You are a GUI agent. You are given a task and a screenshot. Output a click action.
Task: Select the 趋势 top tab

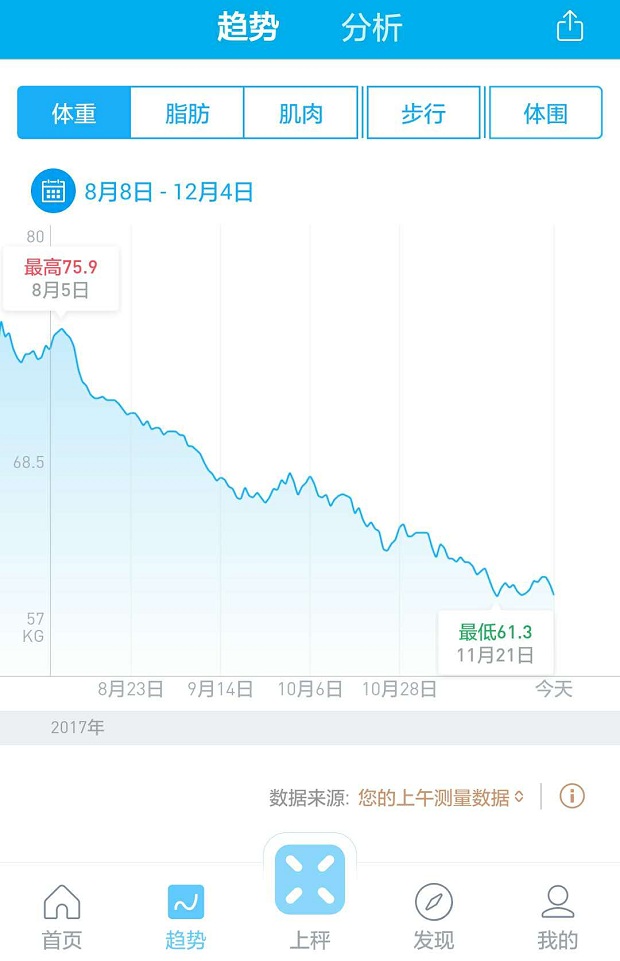click(x=247, y=28)
